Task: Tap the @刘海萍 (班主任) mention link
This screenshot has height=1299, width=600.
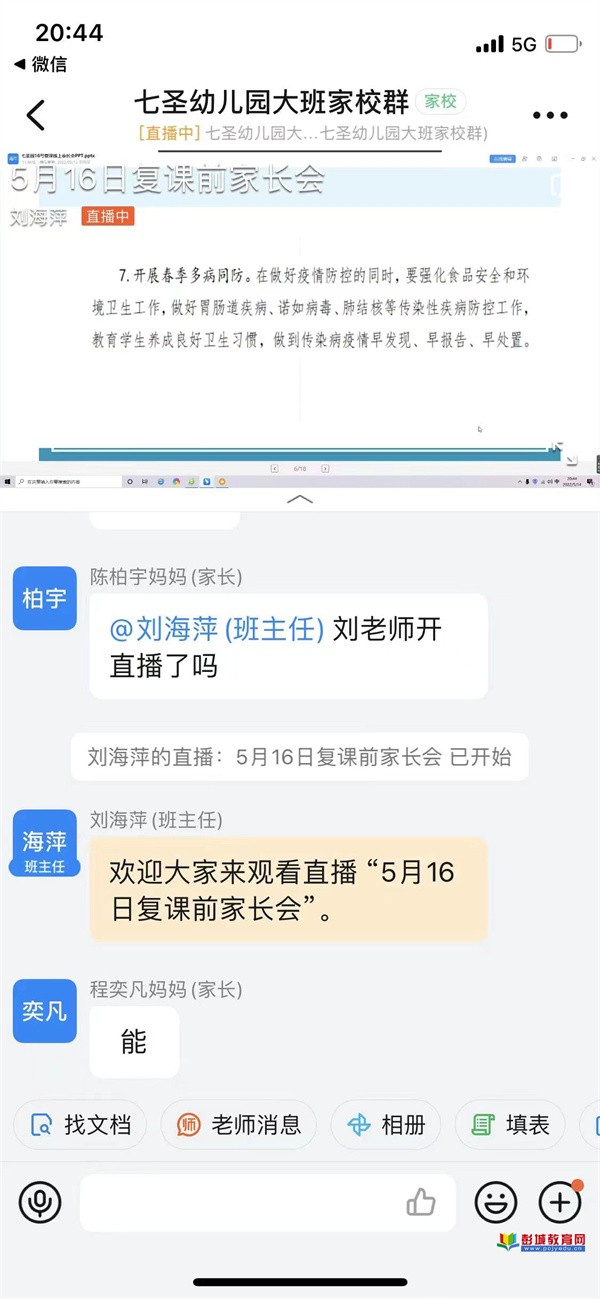Action: [x=217, y=629]
